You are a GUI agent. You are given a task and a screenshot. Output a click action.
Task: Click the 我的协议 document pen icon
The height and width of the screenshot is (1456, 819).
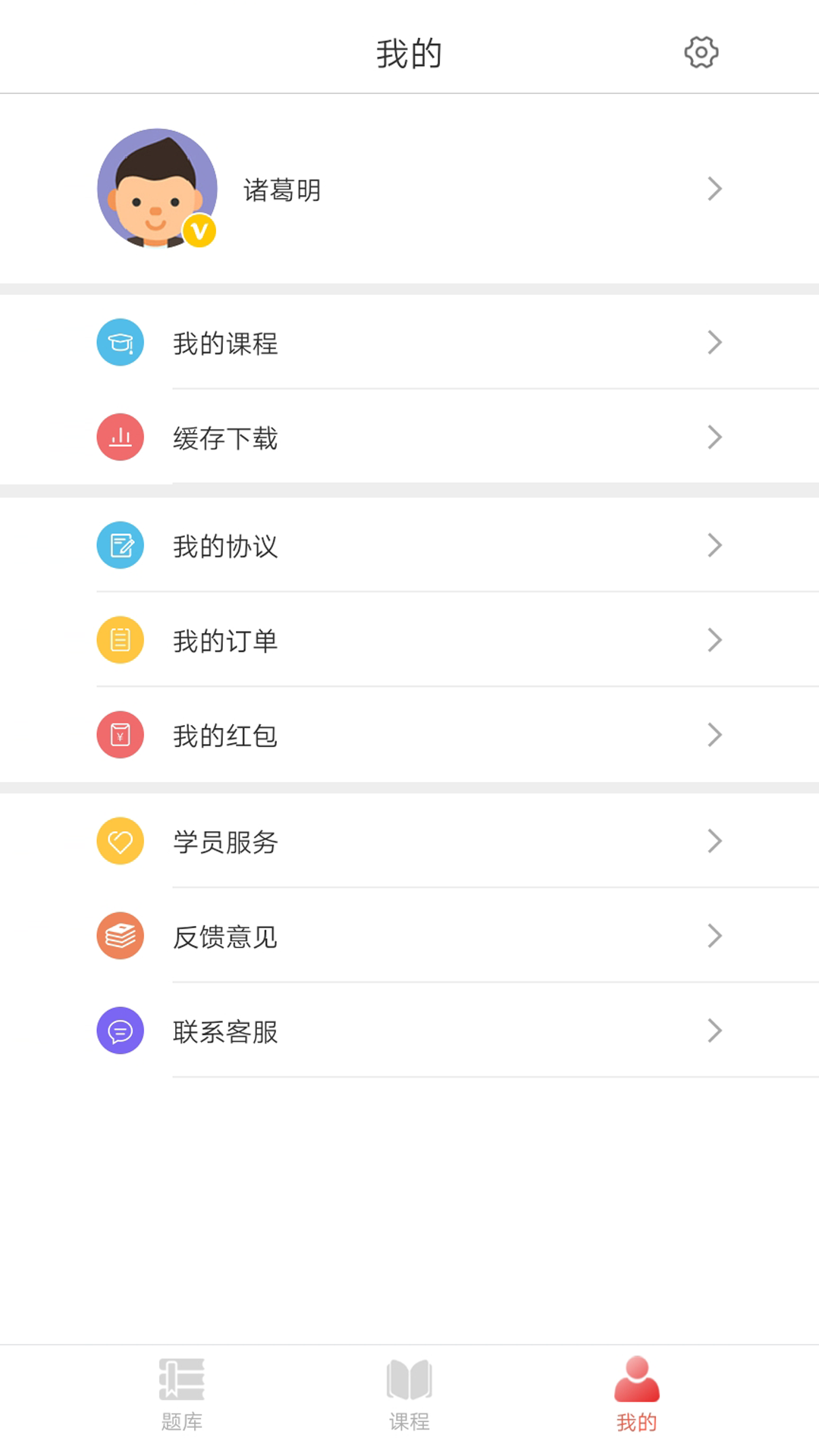click(x=120, y=544)
